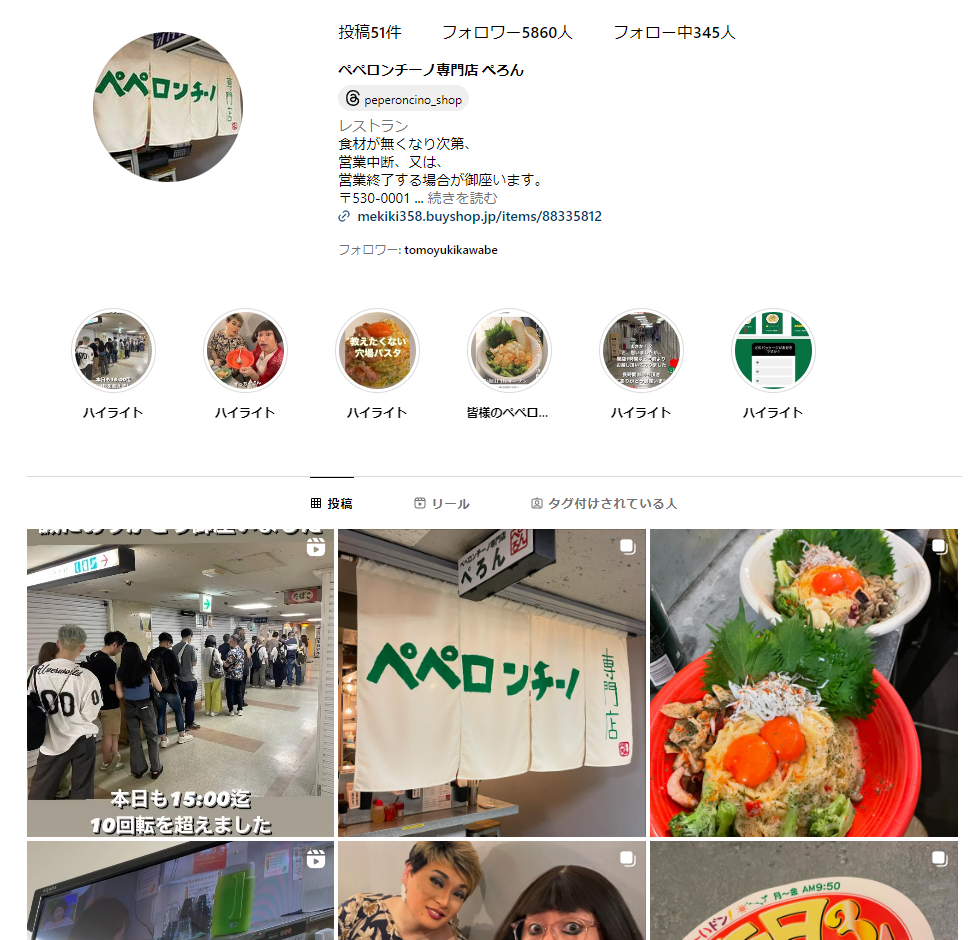Open the 皆様のペペロ... highlight

pyautogui.click(x=508, y=351)
